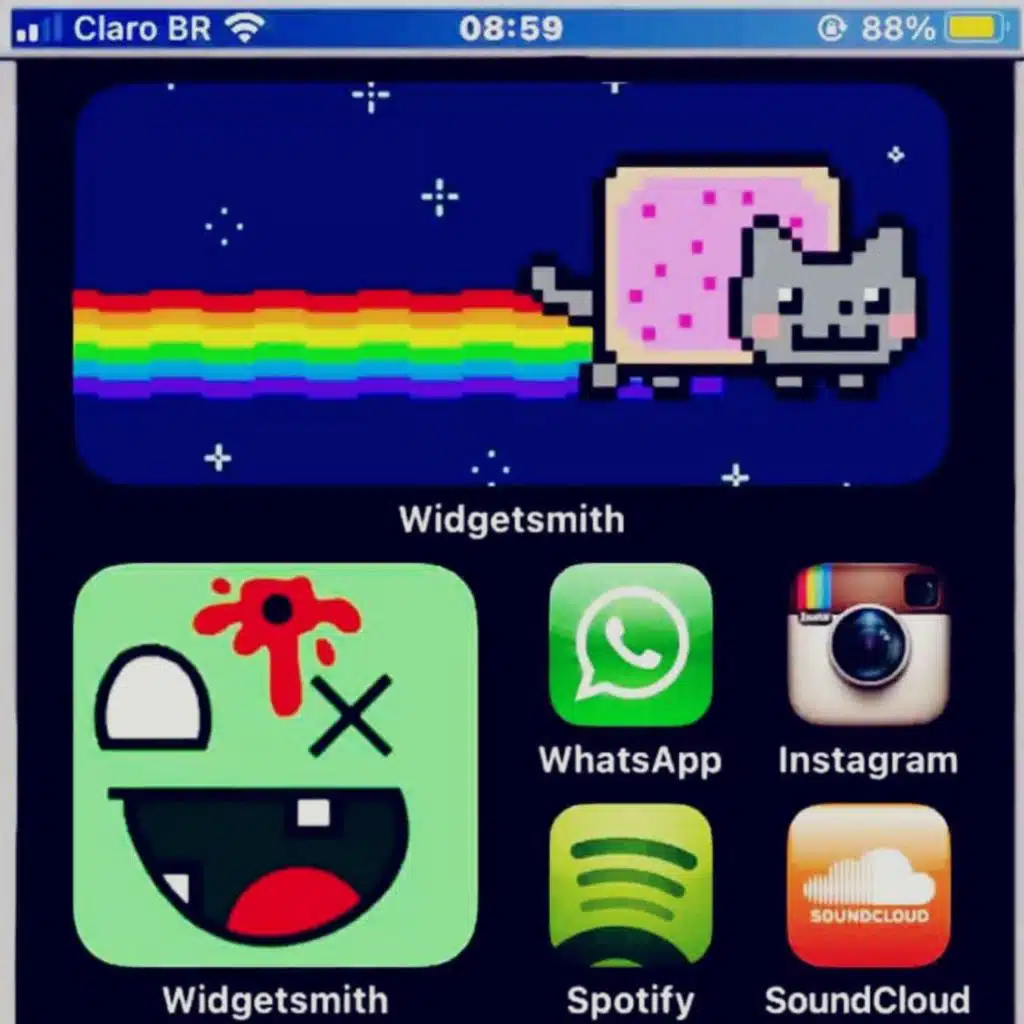Open the SoundCloud app
The height and width of the screenshot is (1024, 1024).
coord(868,885)
